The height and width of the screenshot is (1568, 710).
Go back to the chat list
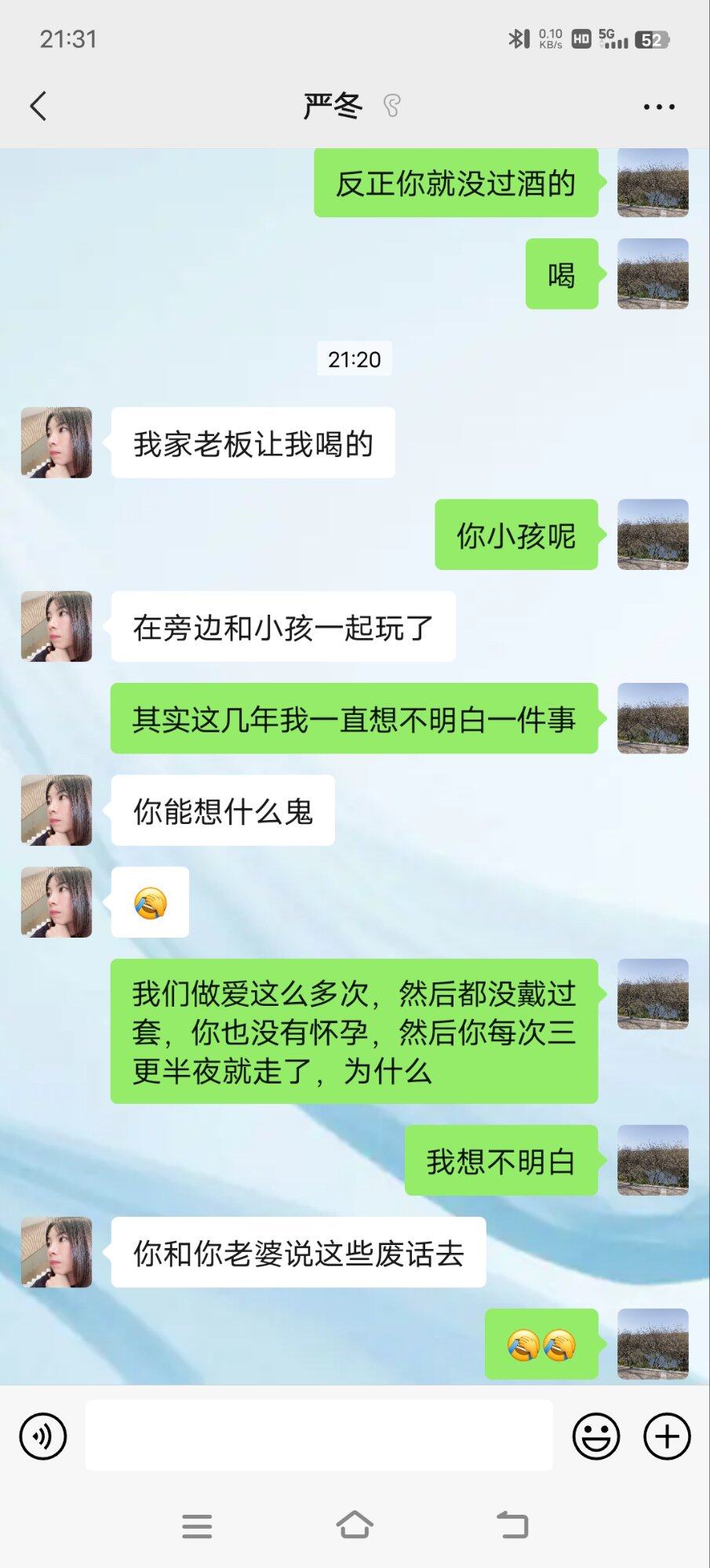(x=38, y=106)
